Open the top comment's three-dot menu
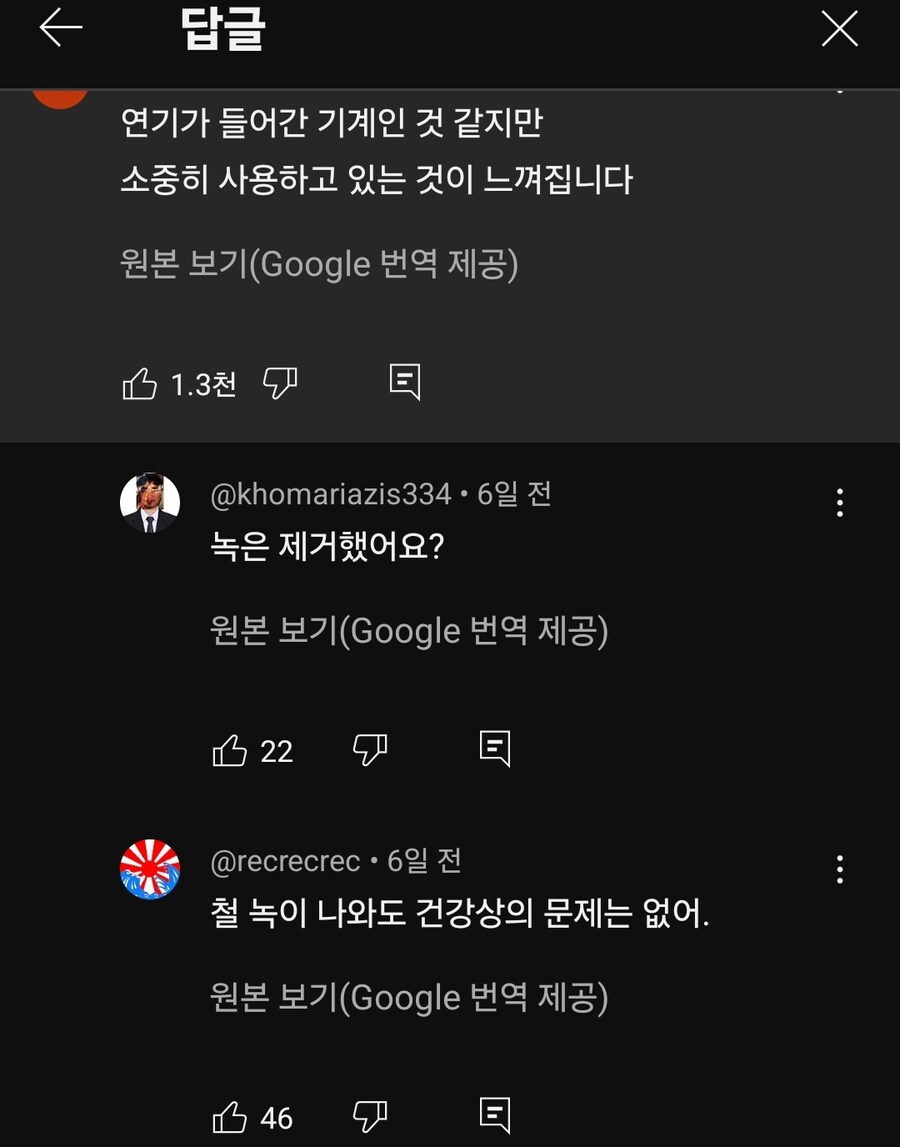The image size is (900, 1147). pyautogui.click(x=838, y=90)
